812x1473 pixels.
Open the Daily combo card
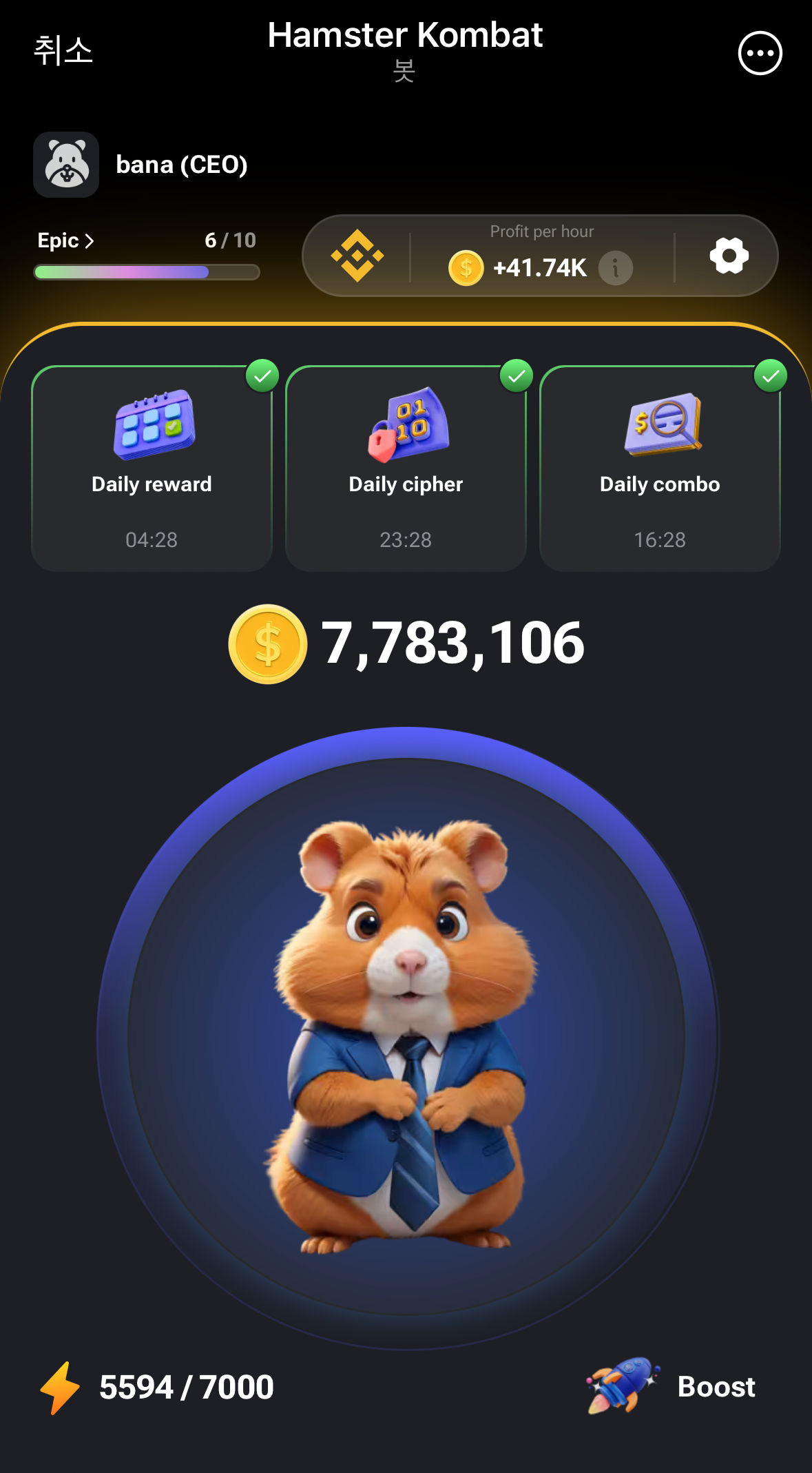(x=660, y=468)
